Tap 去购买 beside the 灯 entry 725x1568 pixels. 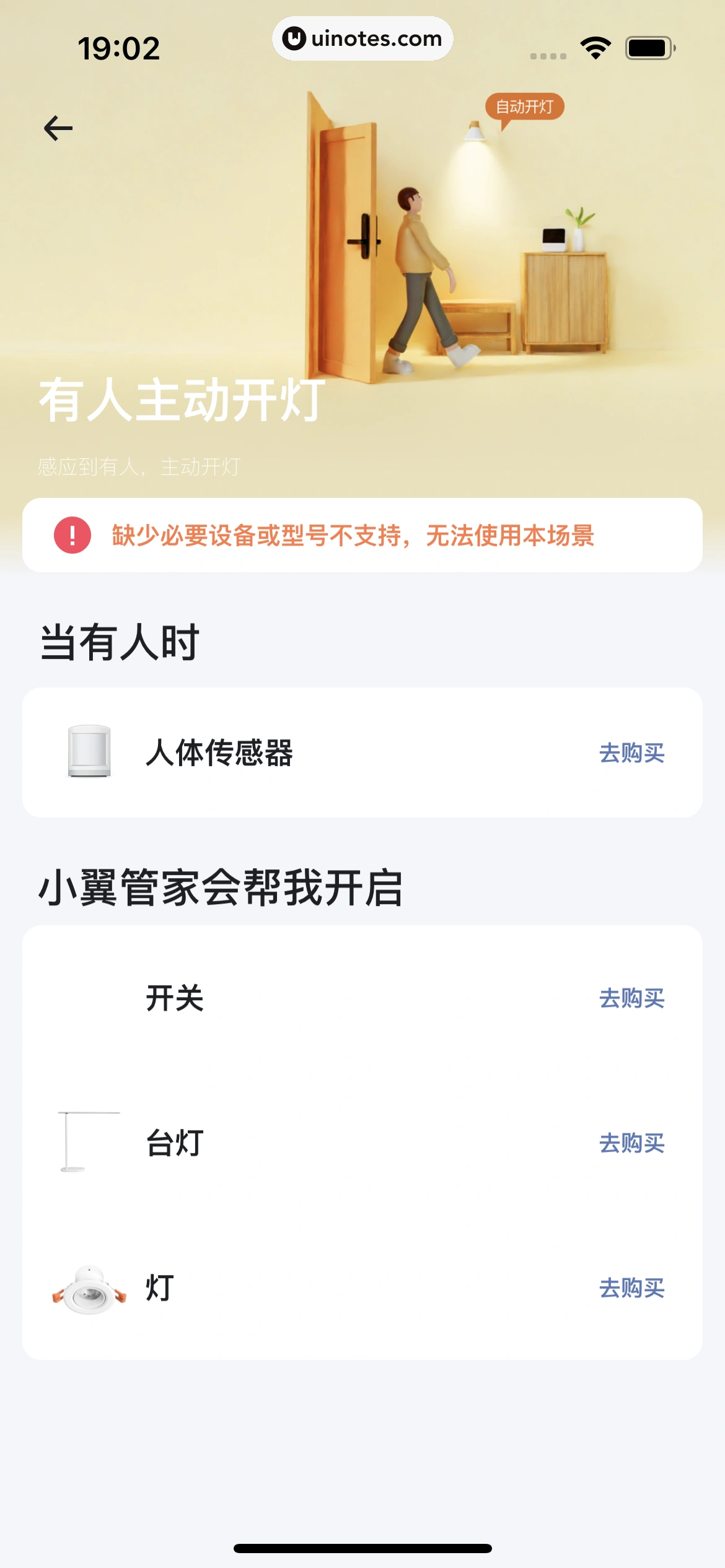pyautogui.click(x=633, y=1288)
